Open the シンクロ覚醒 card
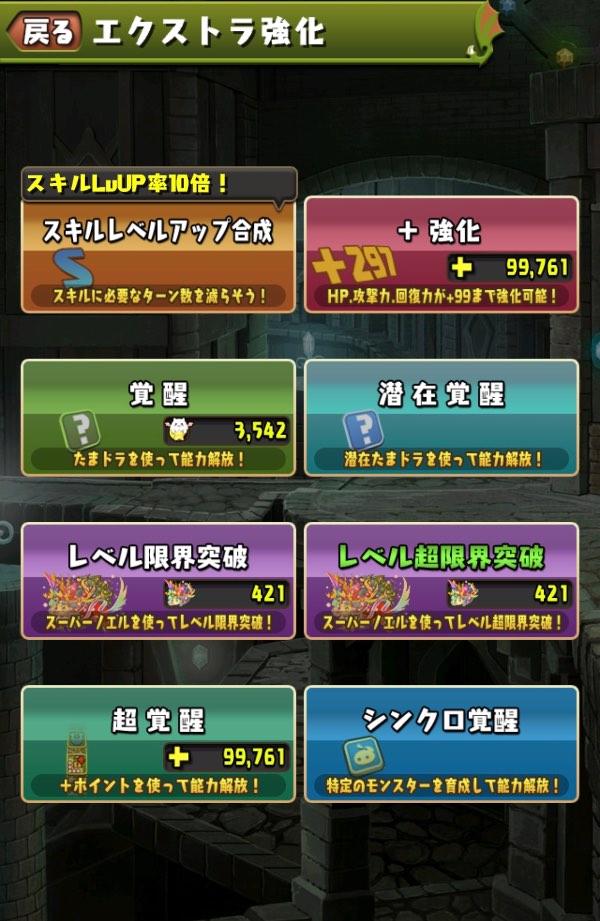The height and width of the screenshot is (921, 600). (x=441, y=743)
